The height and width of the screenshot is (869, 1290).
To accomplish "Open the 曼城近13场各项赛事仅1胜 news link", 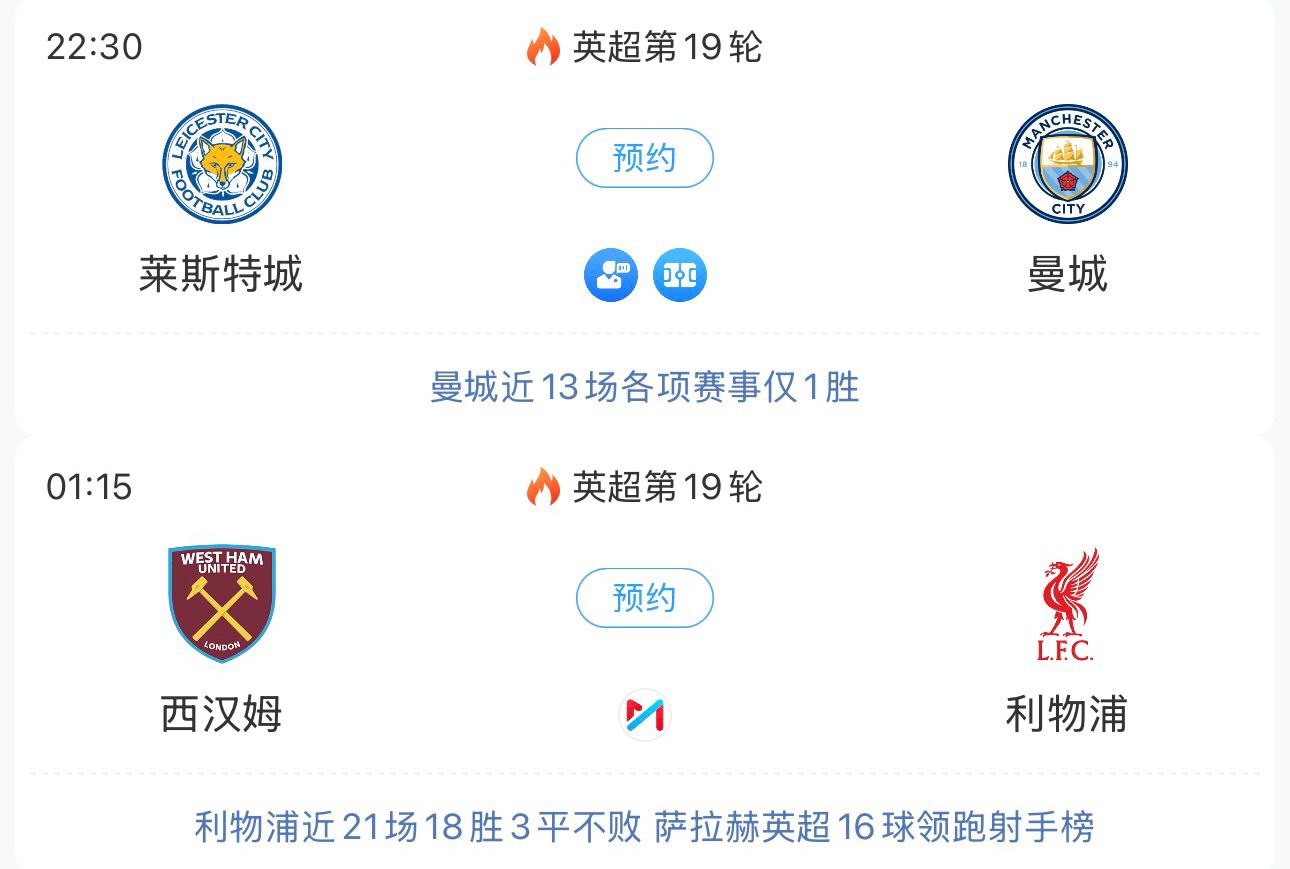I will (644, 387).
